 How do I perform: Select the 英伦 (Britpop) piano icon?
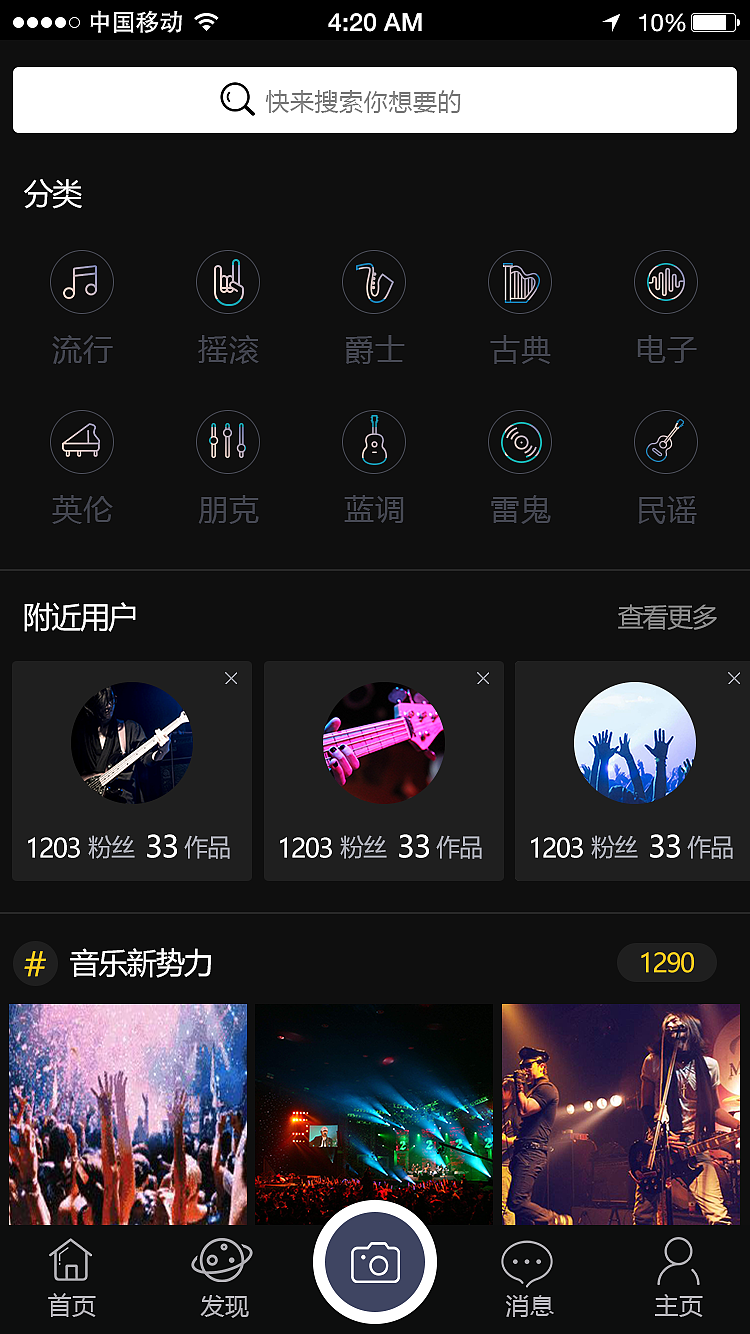(x=82, y=442)
